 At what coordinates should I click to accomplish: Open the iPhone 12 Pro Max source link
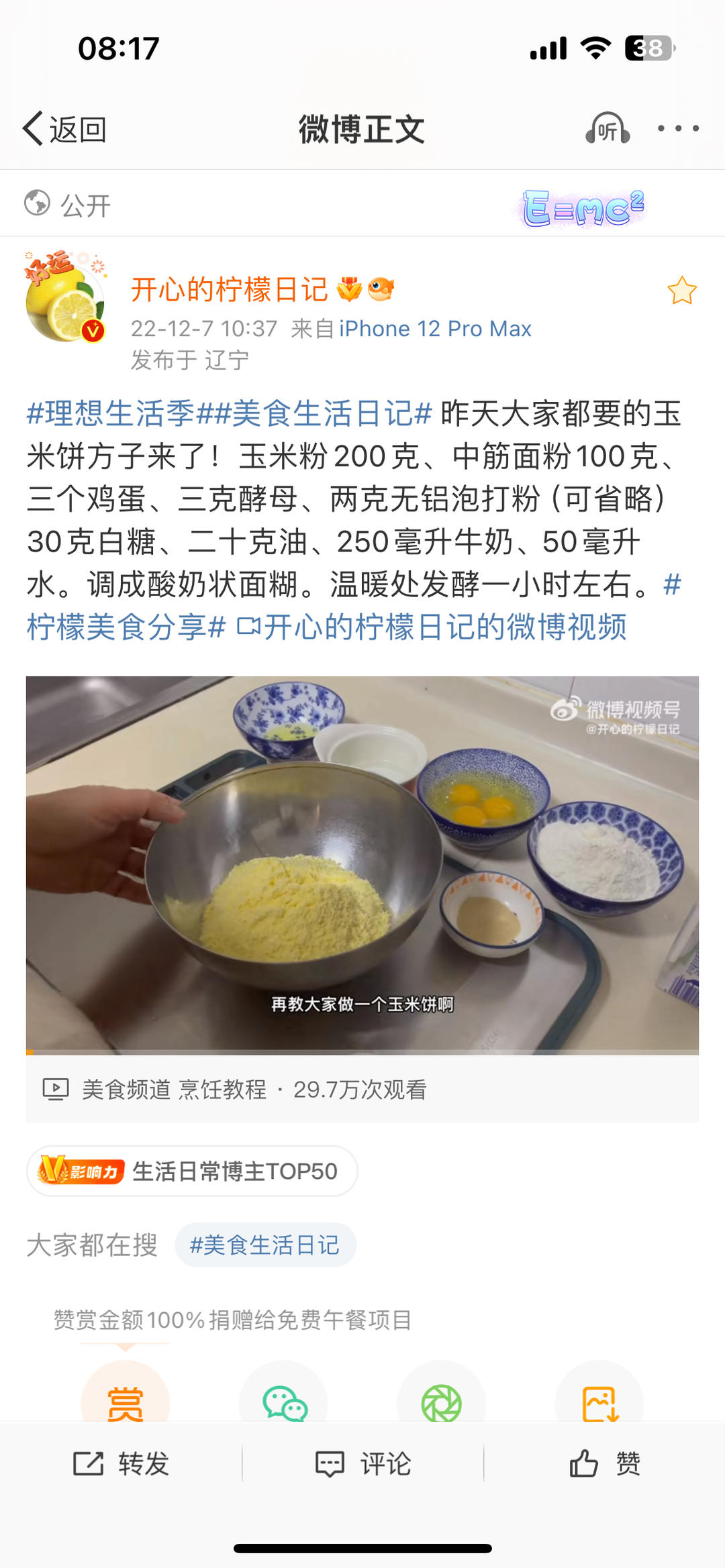coord(435,329)
